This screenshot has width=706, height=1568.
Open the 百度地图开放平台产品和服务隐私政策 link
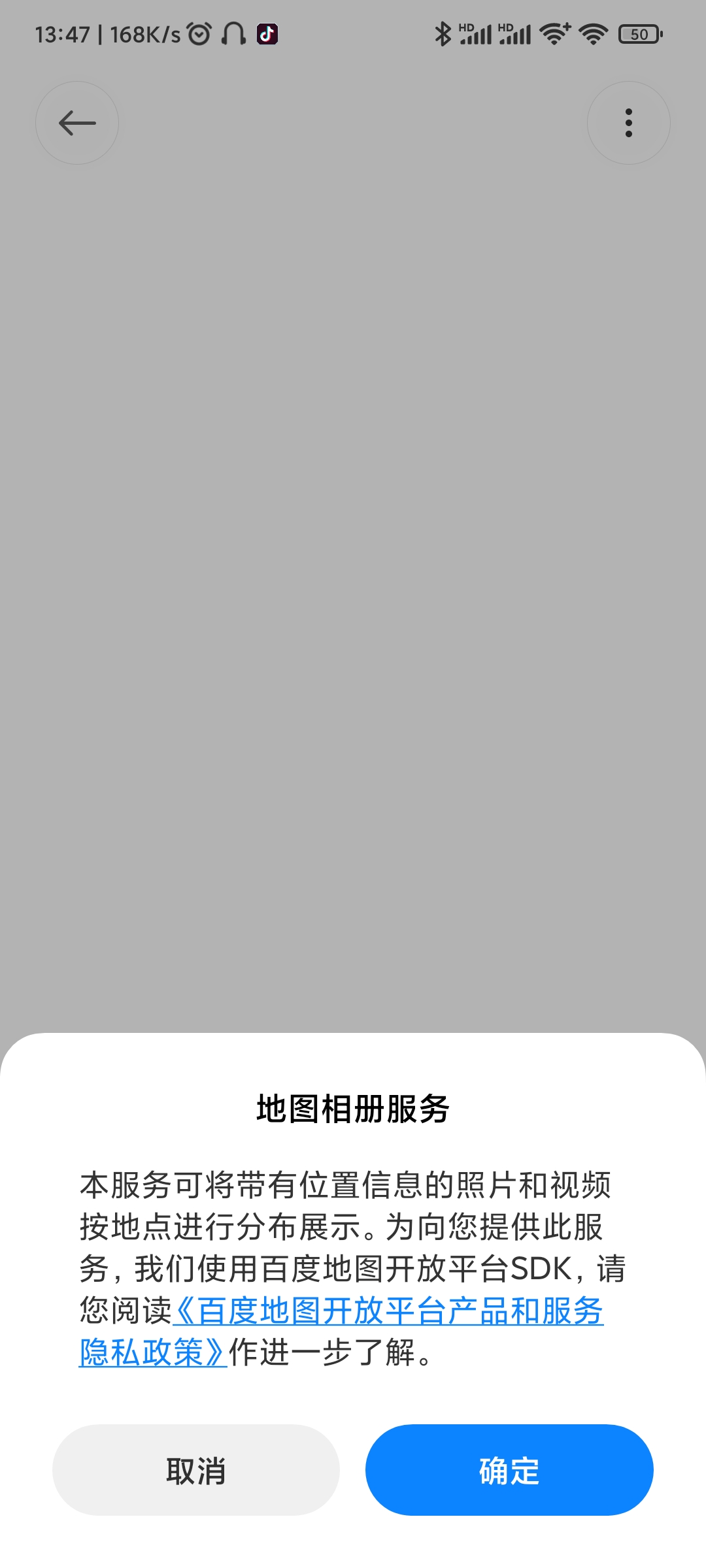pos(388,1311)
